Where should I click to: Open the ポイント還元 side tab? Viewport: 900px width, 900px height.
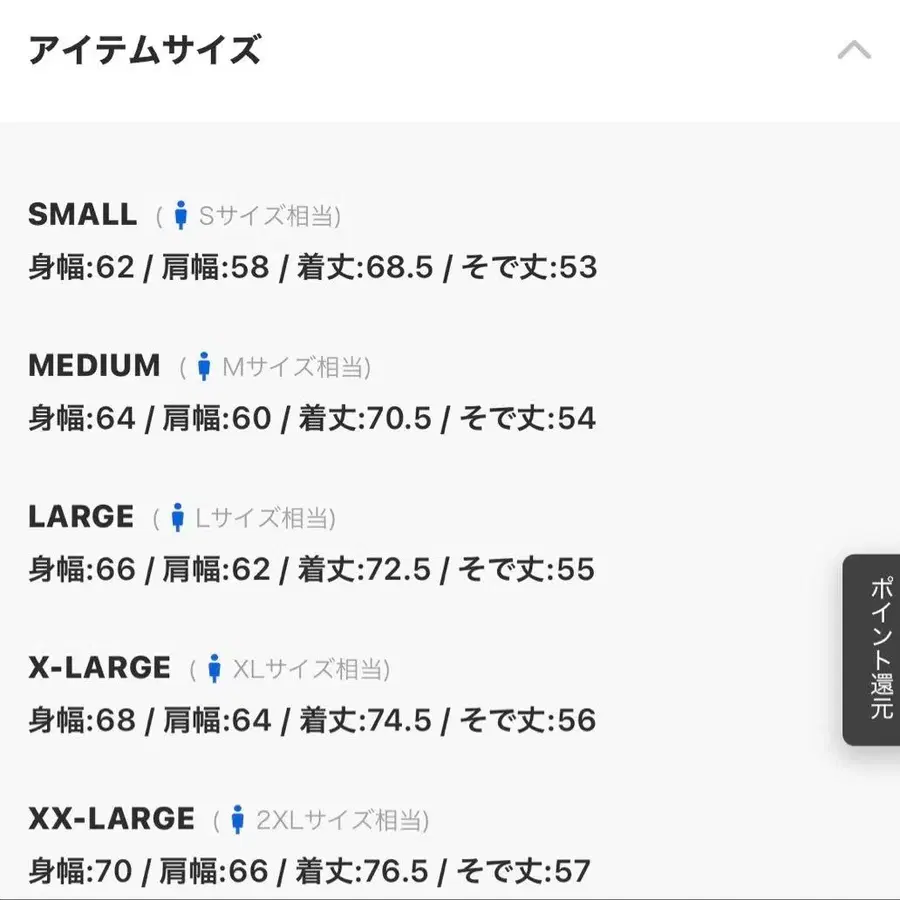872,649
